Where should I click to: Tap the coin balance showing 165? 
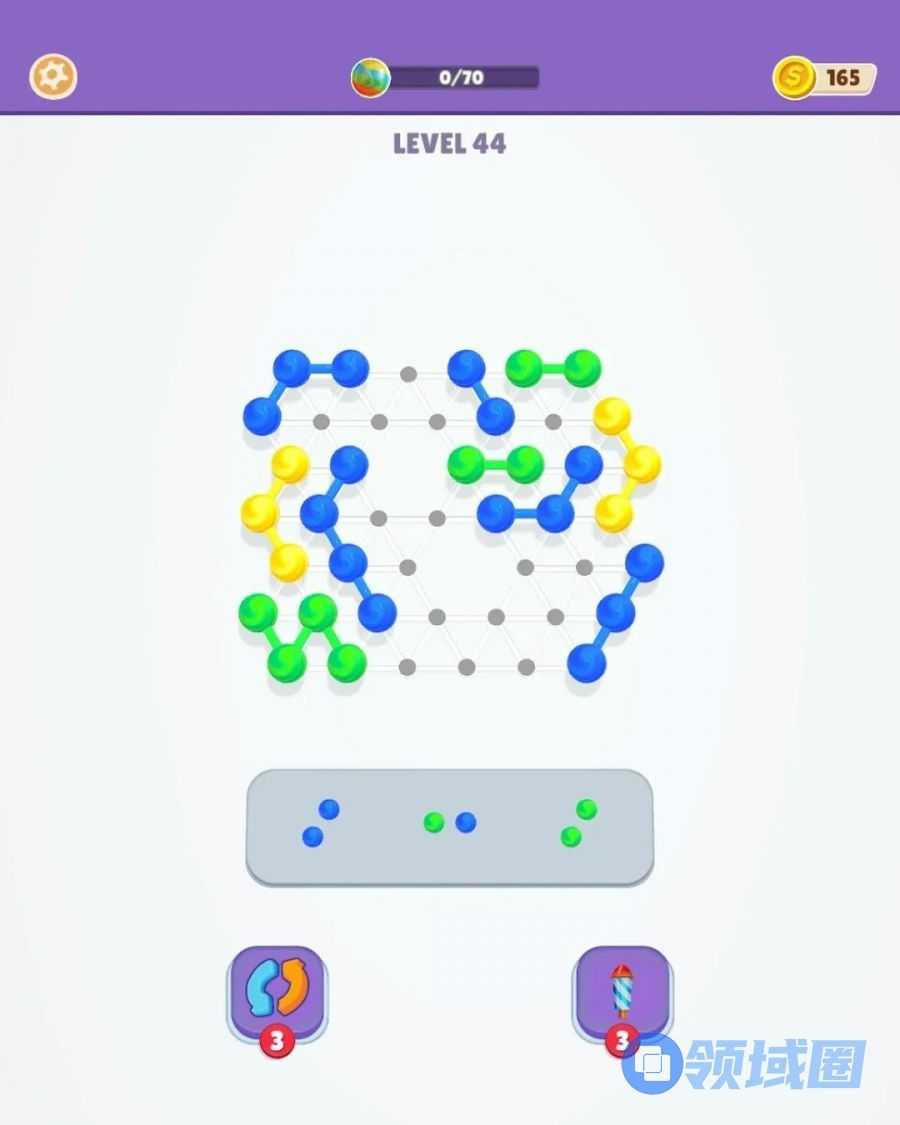[824, 77]
